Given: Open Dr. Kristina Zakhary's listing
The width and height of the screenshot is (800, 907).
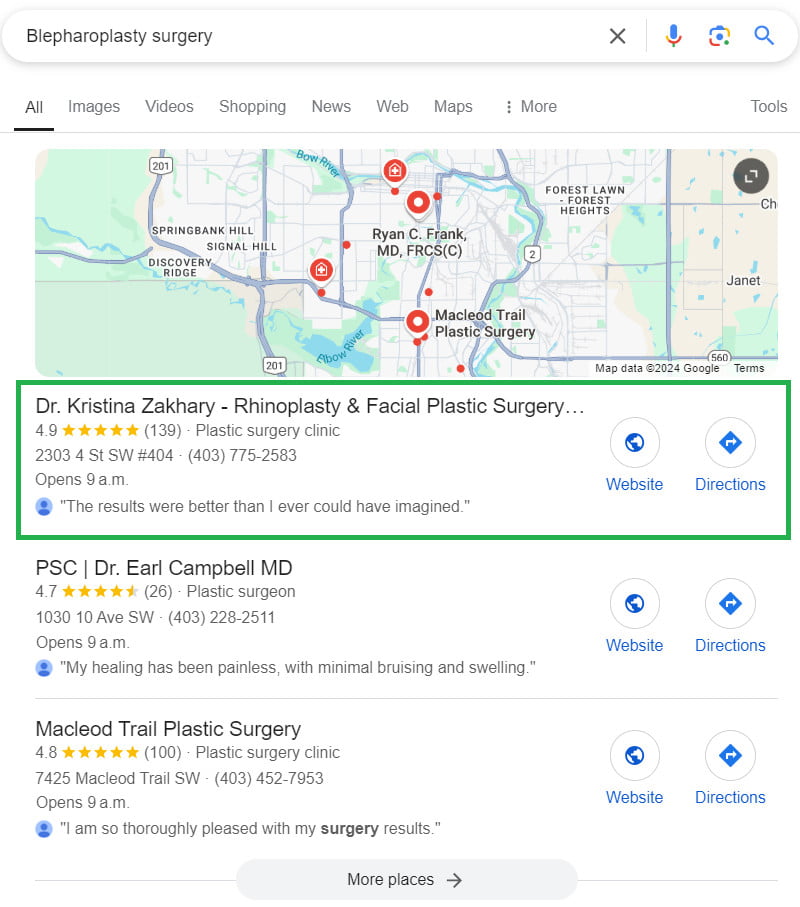Looking at the screenshot, I should pyautogui.click(x=310, y=406).
